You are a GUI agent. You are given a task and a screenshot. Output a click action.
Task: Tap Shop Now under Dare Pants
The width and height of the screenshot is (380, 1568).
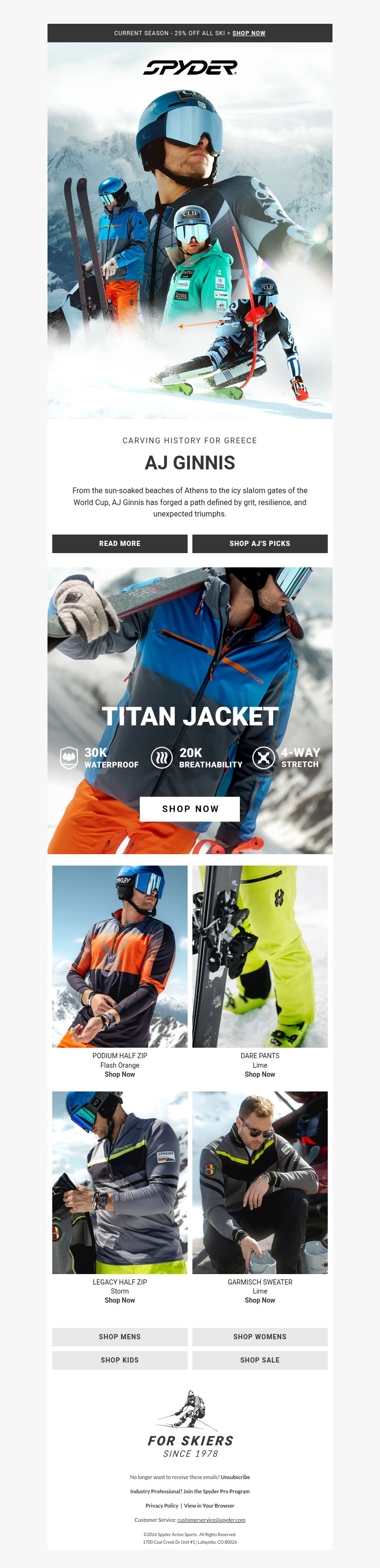click(x=260, y=1074)
